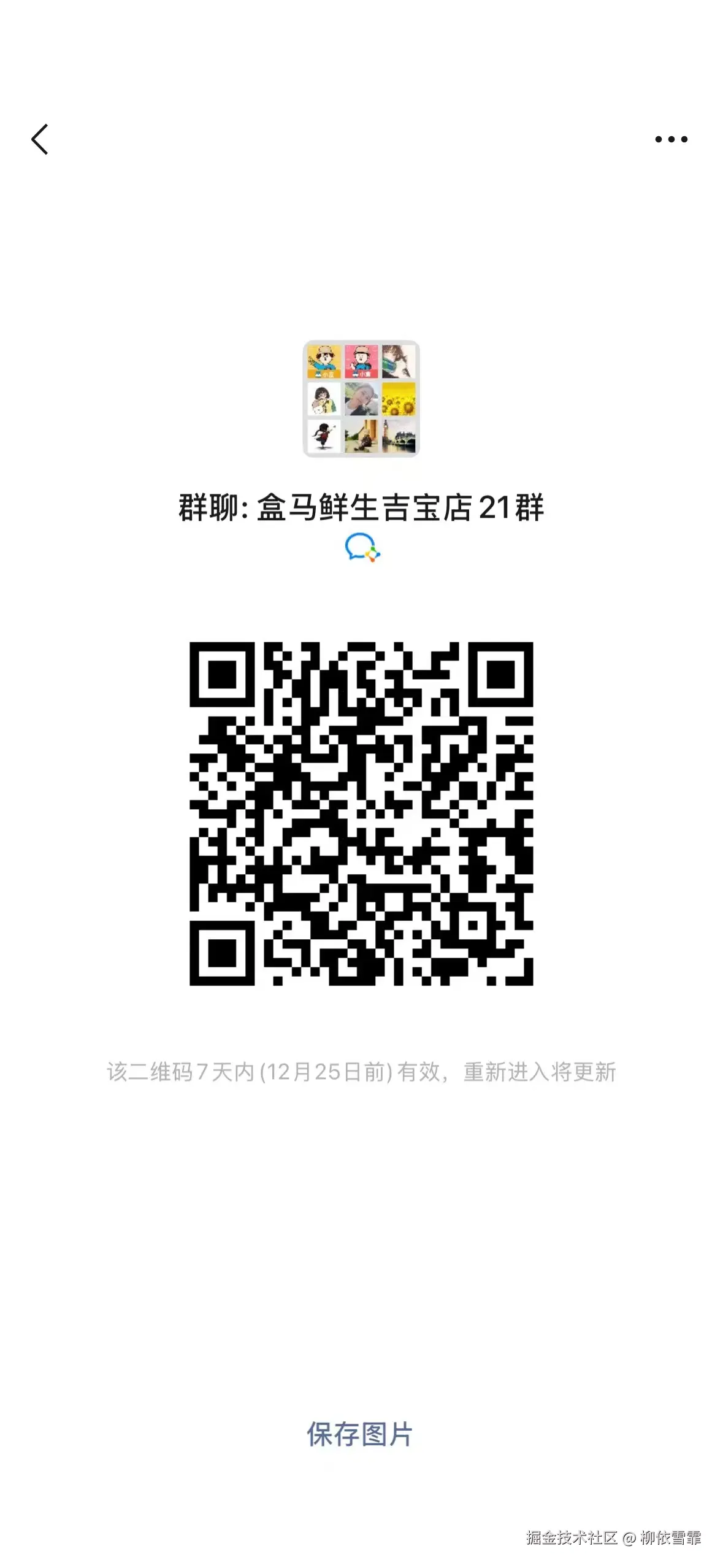Tap 保存图片 to save the QR image
This screenshot has height=1568, width=723.
(360, 1434)
